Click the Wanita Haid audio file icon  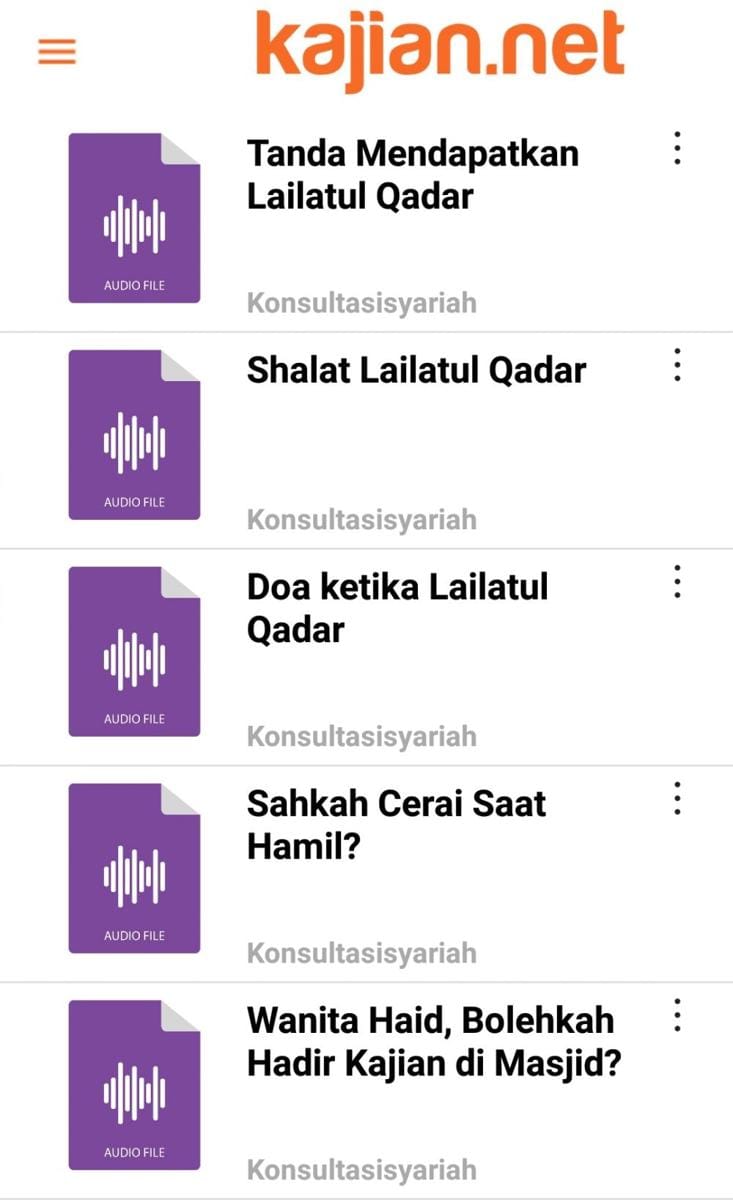click(134, 1085)
